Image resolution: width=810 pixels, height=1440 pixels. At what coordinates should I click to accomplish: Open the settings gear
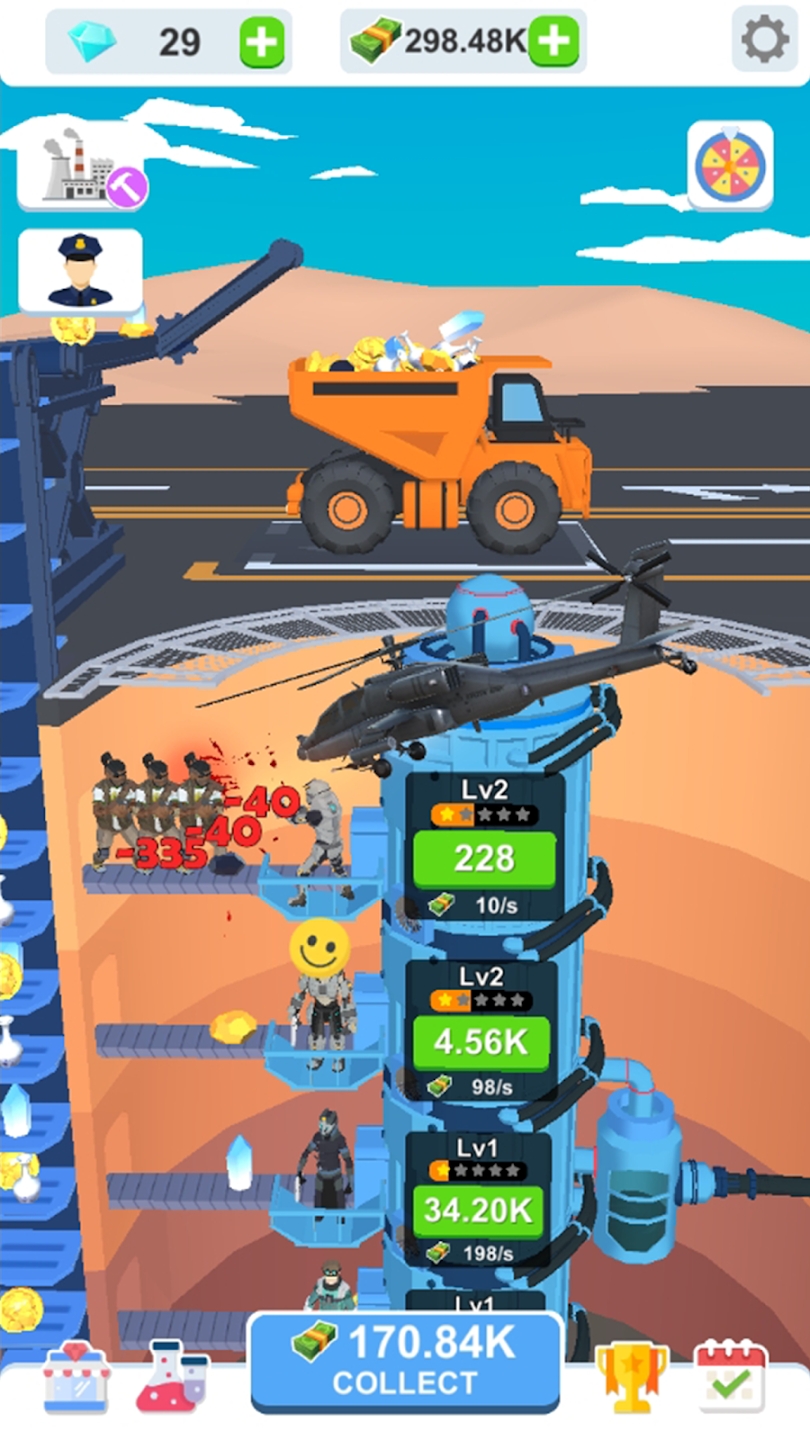point(765,40)
